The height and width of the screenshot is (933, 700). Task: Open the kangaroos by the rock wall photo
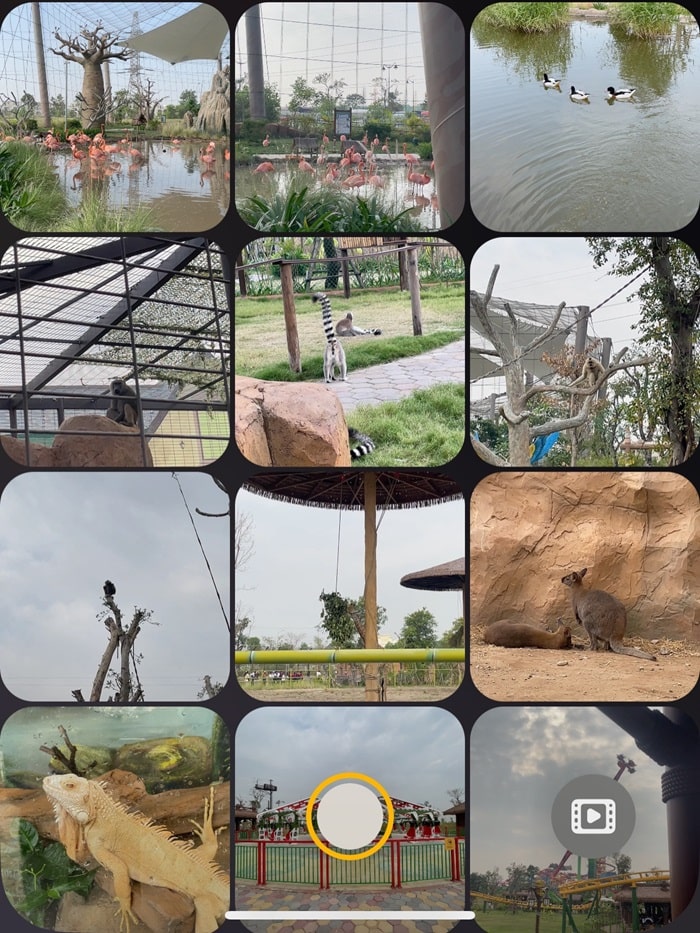585,586
